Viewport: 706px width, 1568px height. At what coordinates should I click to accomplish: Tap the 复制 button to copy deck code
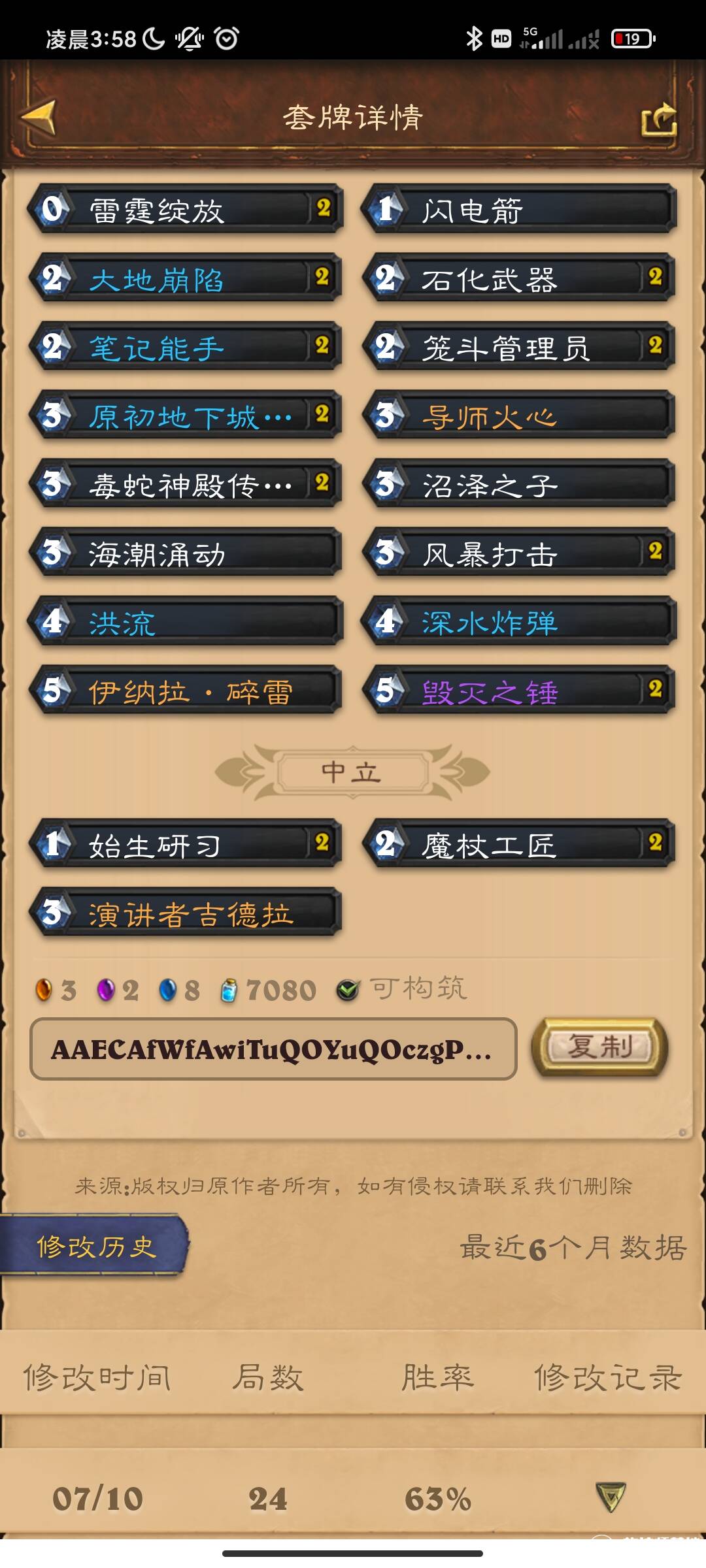click(x=599, y=1047)
